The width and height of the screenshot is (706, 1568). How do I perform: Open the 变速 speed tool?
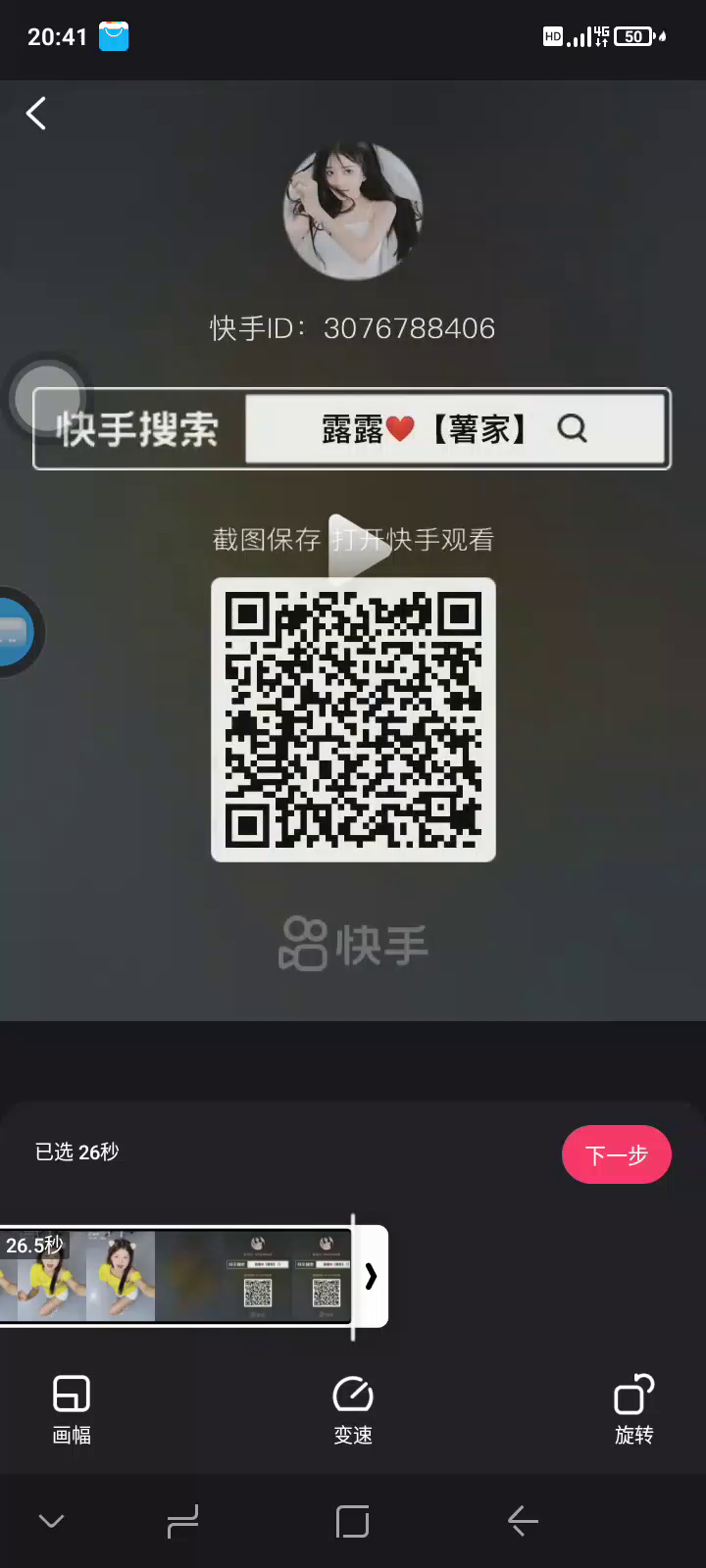(x=353, y=1409)
